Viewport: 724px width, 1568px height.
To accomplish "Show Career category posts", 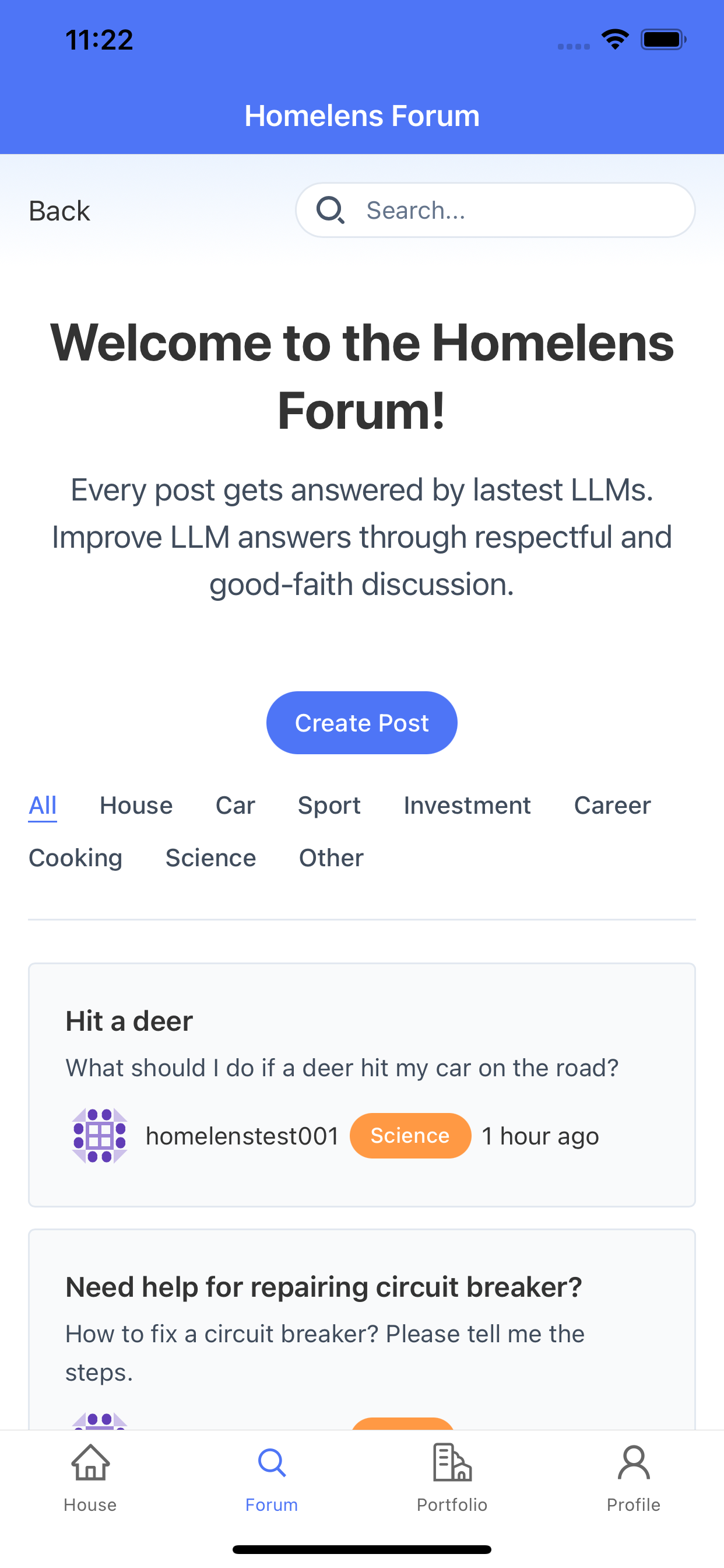I will click(612, 806).
